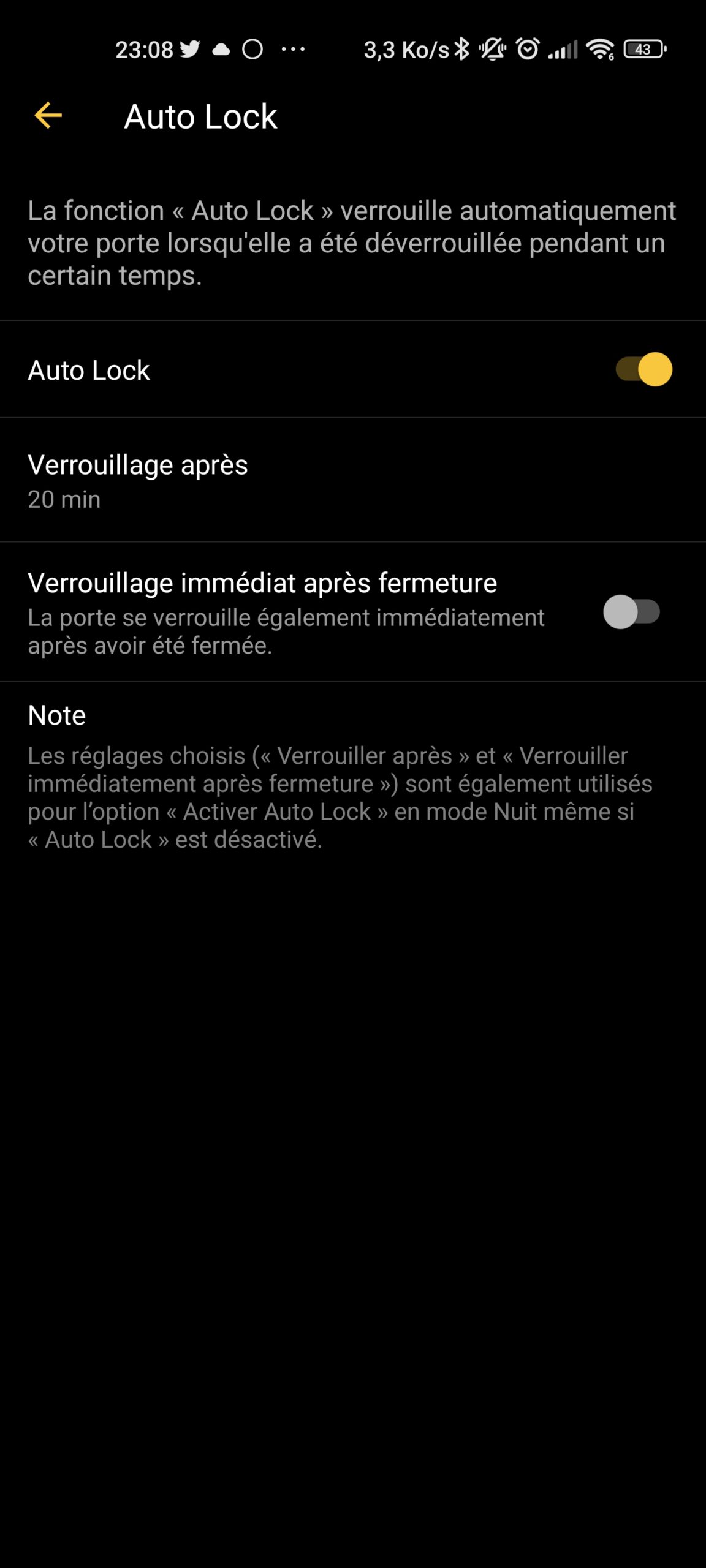This screenshot has width=706, height=1568.
Task: Go back using the yellow arrow
Action: coord(48,116)
